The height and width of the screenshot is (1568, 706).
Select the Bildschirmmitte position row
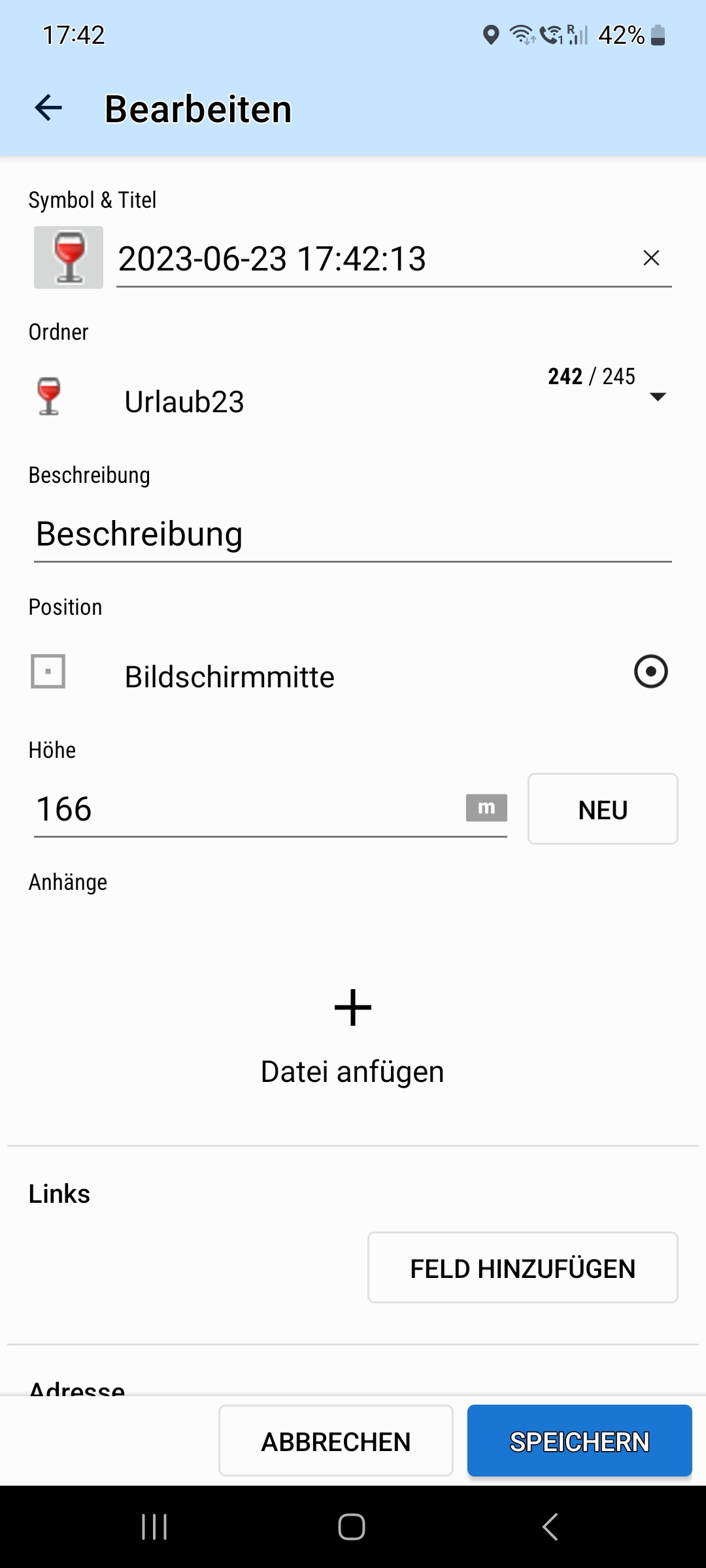(229, 677)
